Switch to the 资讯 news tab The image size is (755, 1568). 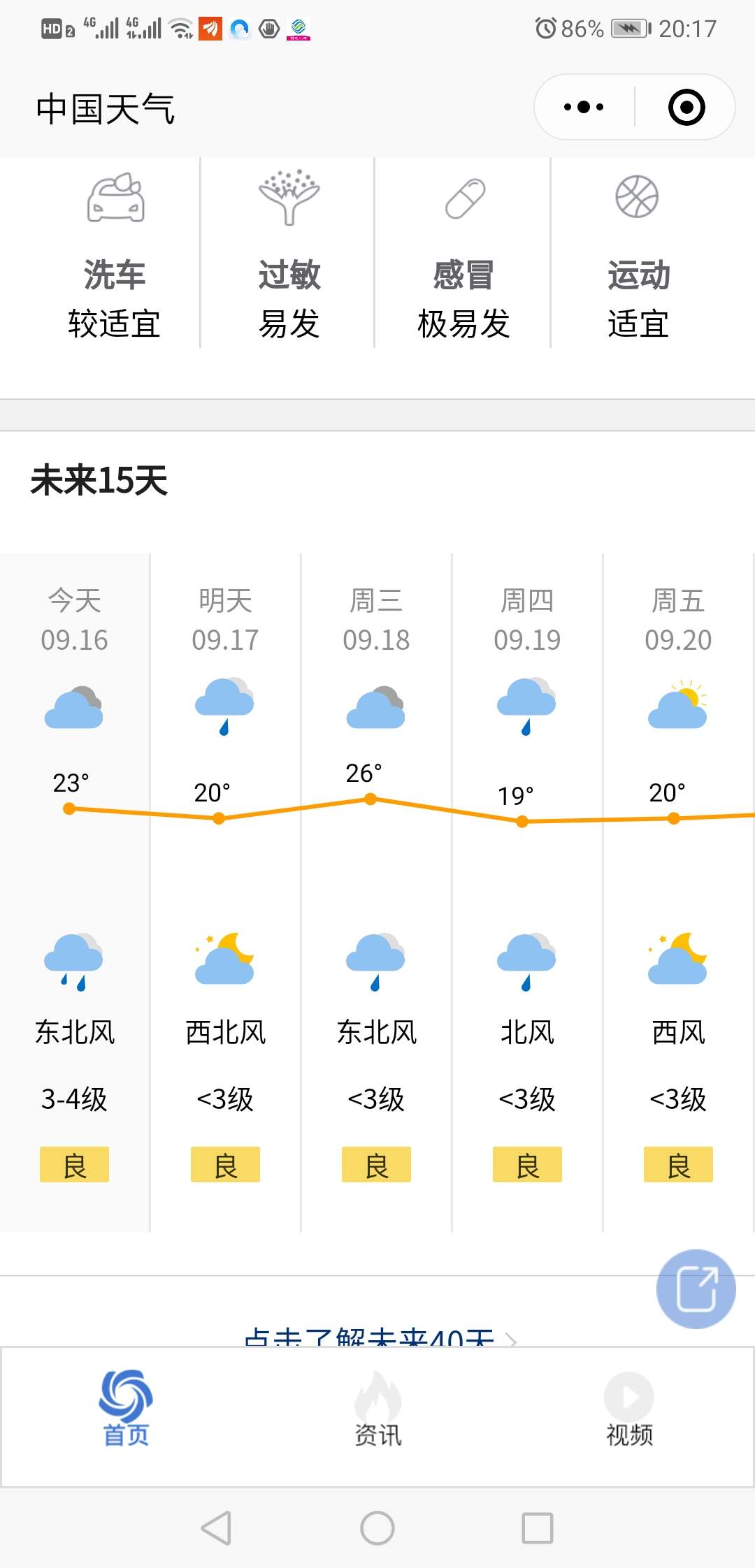tap(377, 1408)
